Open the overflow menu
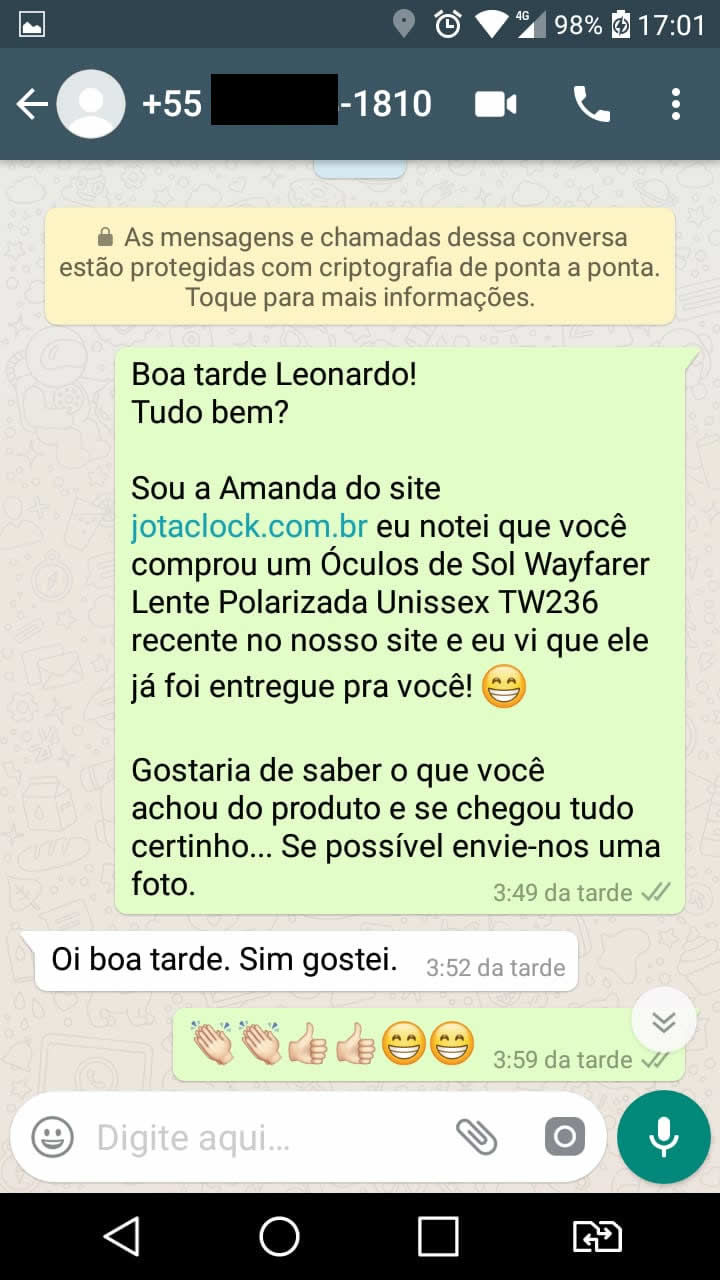Viewport: 720px width, 1280px height. pyautogui.click(x=676, y=104)
